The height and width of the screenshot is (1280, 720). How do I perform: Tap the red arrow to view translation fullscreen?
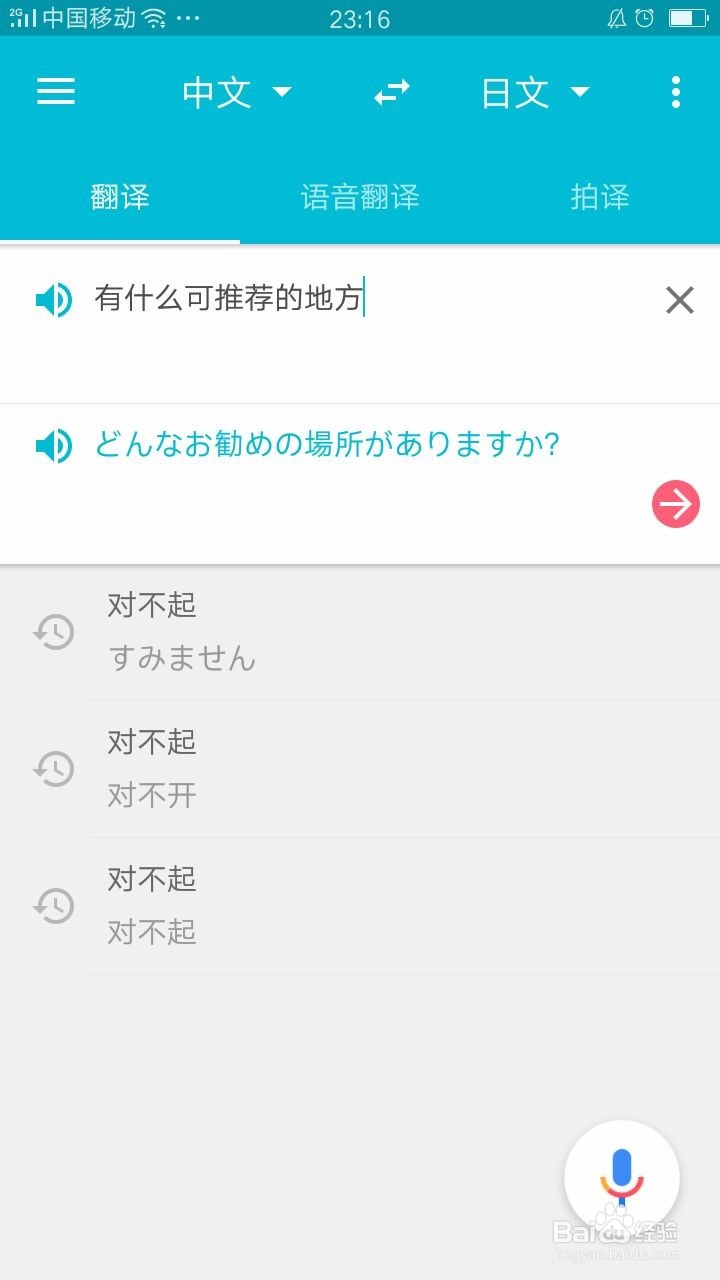pyautogui.click(x=675, y=504)
